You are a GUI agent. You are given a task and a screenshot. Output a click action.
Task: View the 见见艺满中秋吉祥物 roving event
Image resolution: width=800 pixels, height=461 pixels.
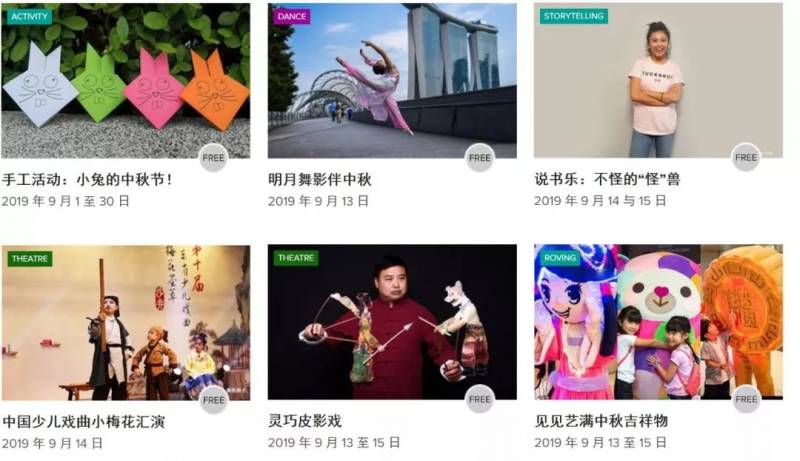tap(601, 421)
